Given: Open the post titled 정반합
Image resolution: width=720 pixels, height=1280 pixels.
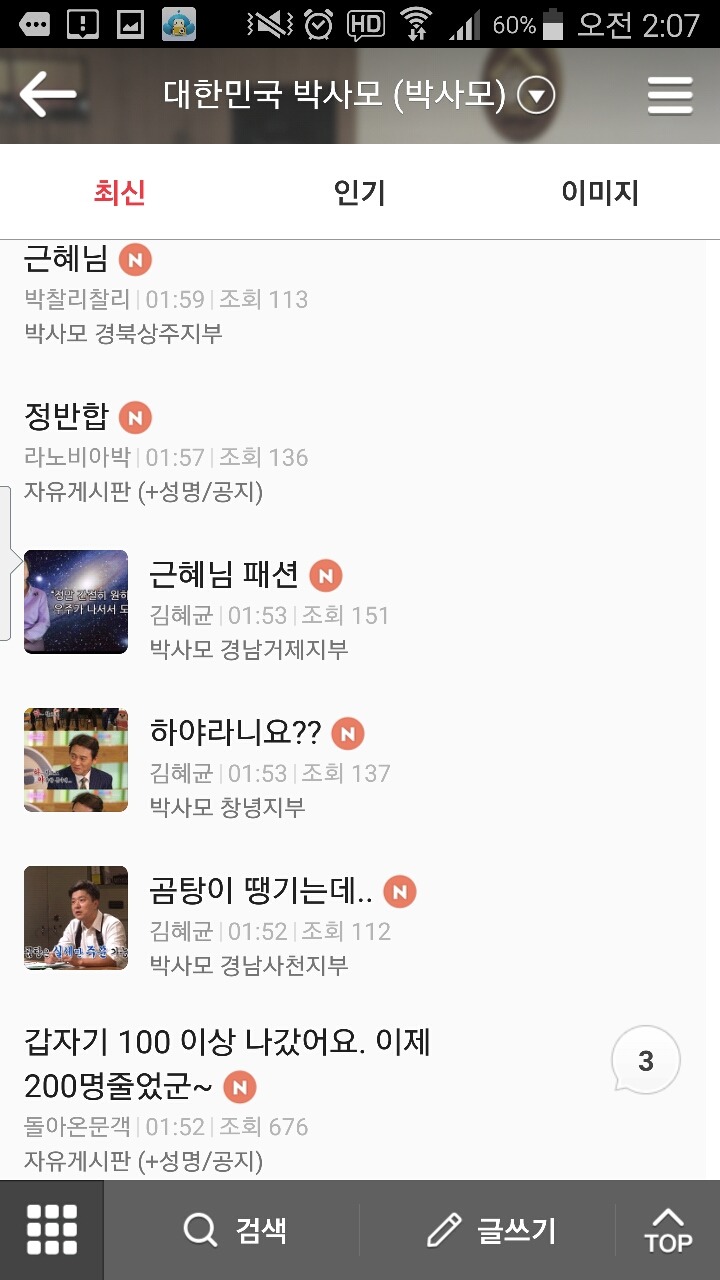Looking at the screenshot, I should (360, 449).
